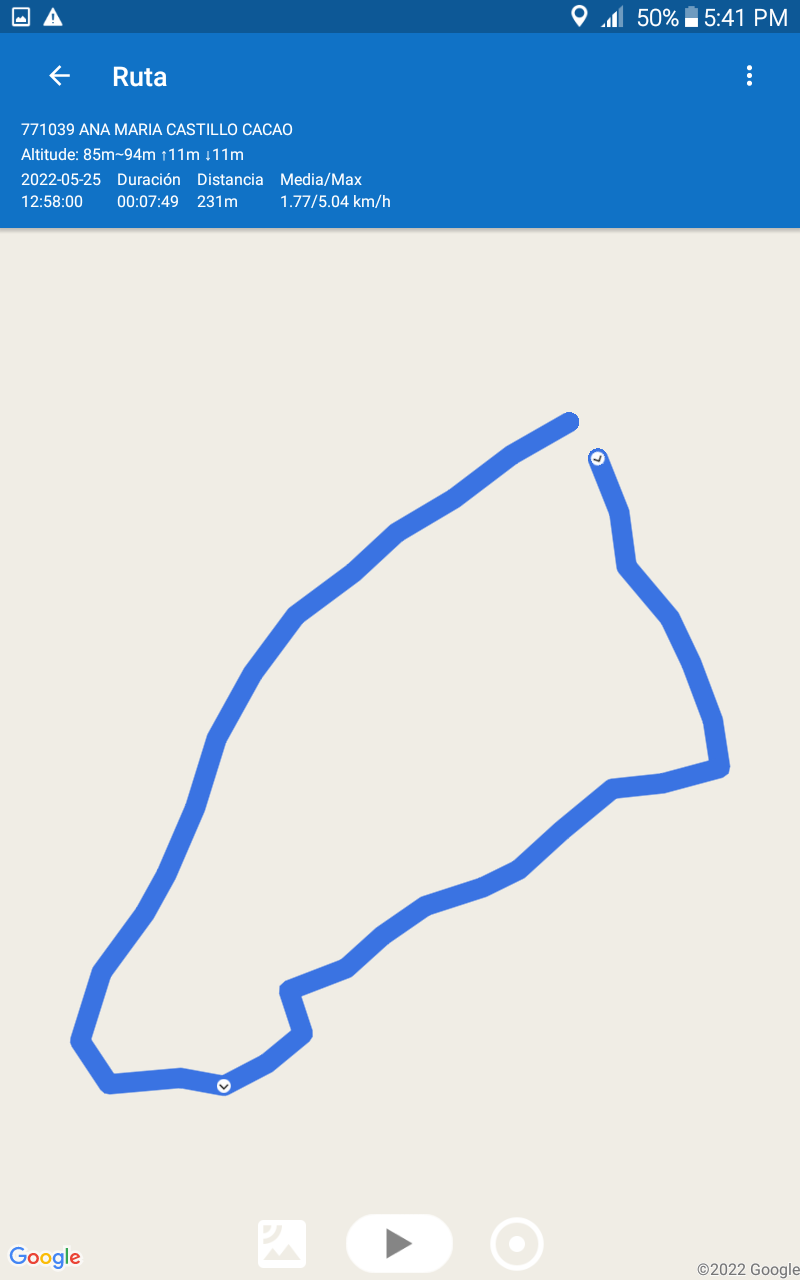Open the three-dot overflow menu
Screen dimensions: 800x1280
[x=749, y=76]
